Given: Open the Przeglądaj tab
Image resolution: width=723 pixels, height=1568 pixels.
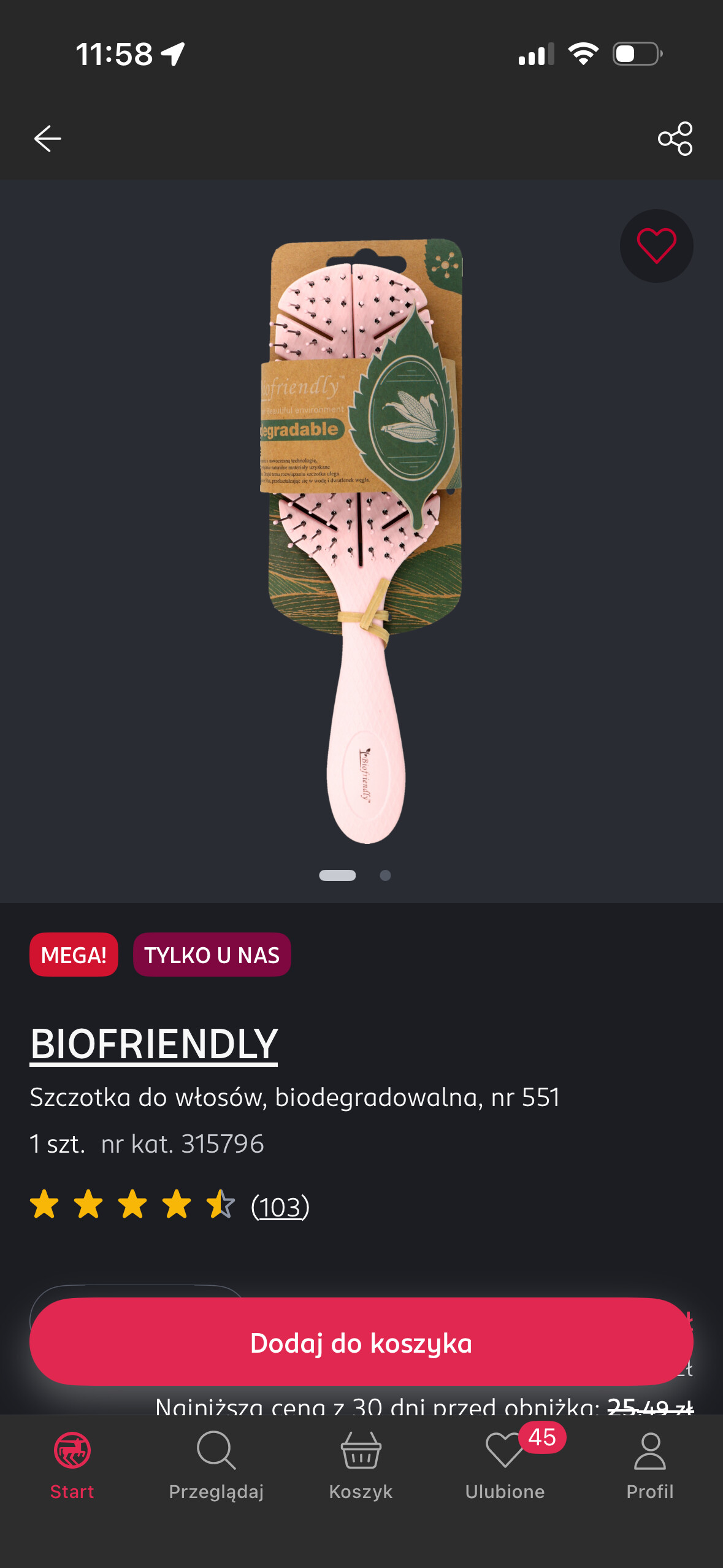Looking at the screenshot, I should (x=216, y=1465).
